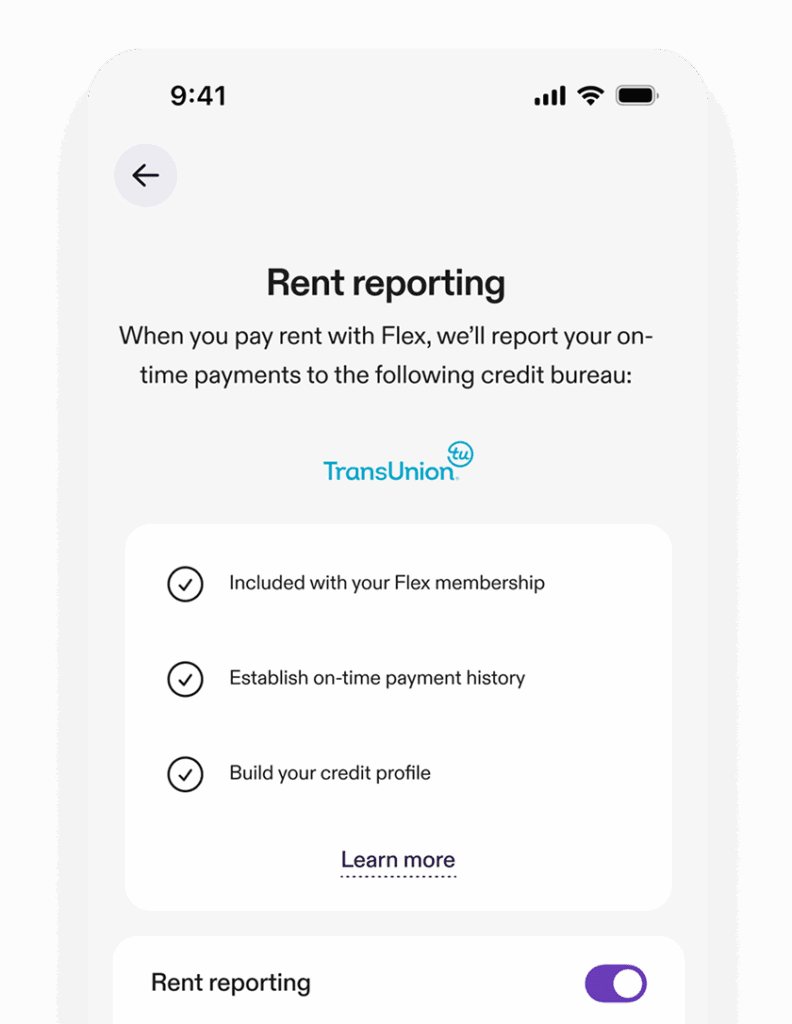Viewport: 792px width, 1024px height.
Task: Turn off the Rent reporting switch
Action: 615,983
